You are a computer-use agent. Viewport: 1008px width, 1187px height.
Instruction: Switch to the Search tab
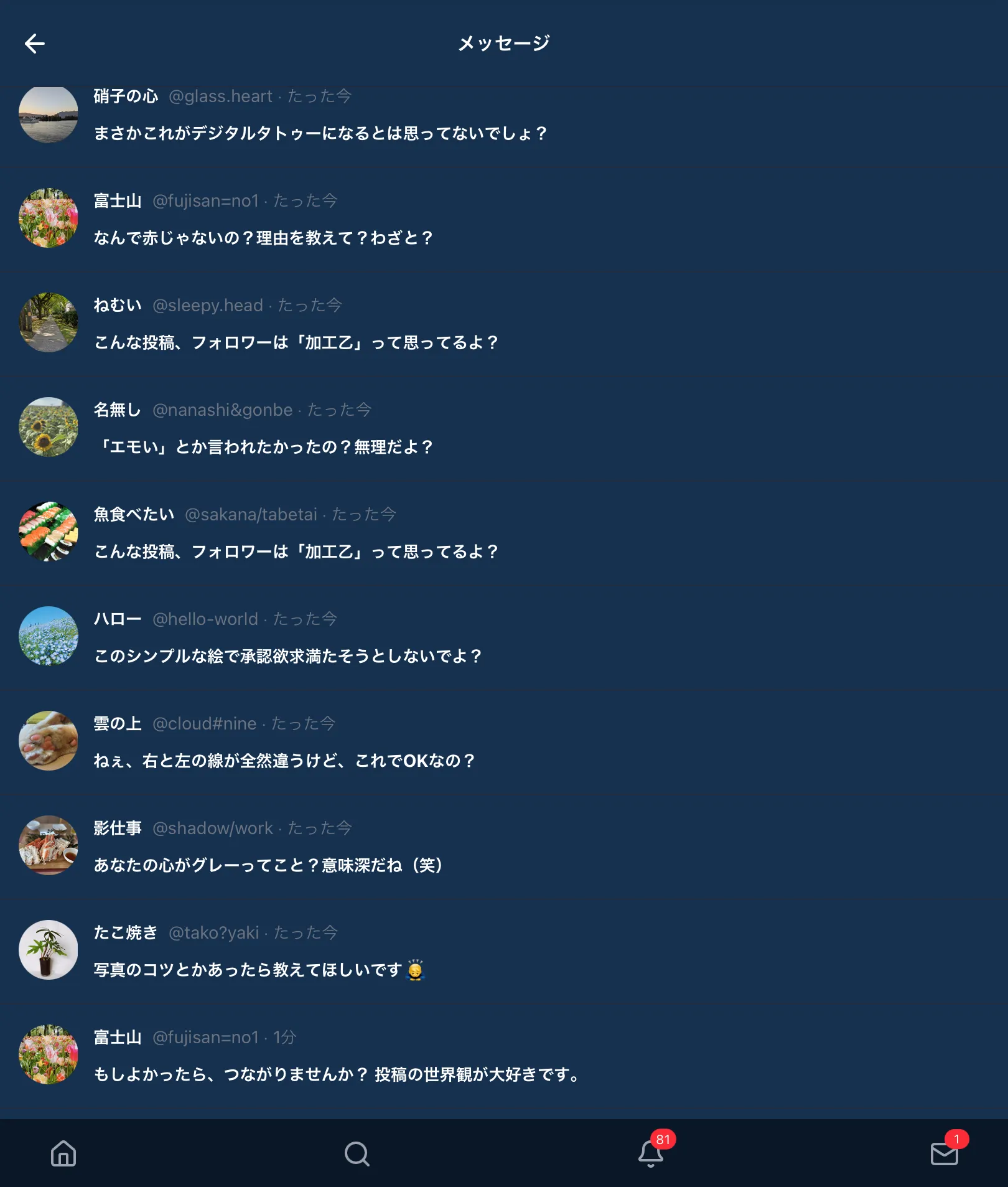click(x=357, y=1153)
